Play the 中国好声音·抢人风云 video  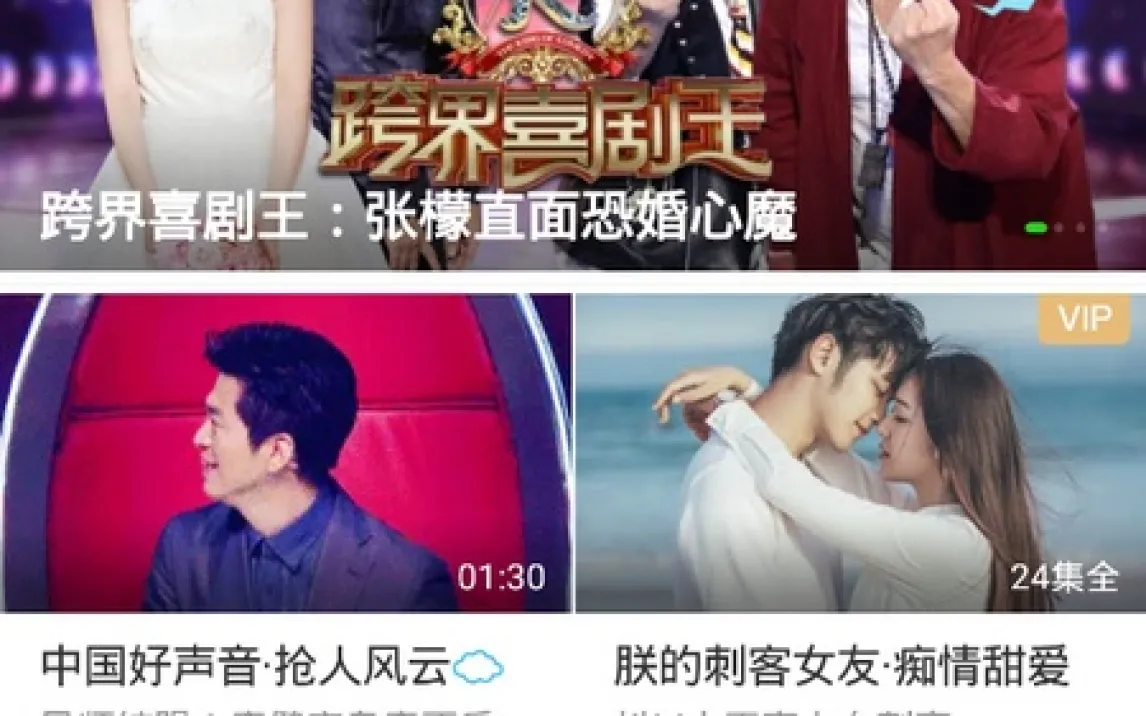coord(285,452)
